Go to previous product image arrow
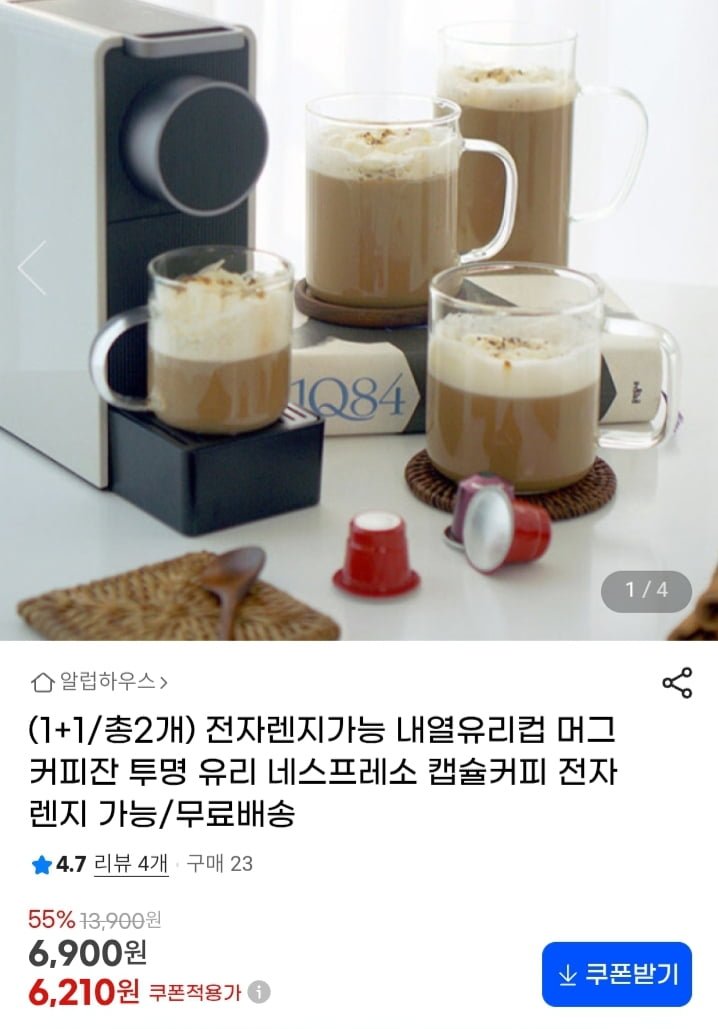The height and width of the screenshot is (1029, 718). [32, 268]
